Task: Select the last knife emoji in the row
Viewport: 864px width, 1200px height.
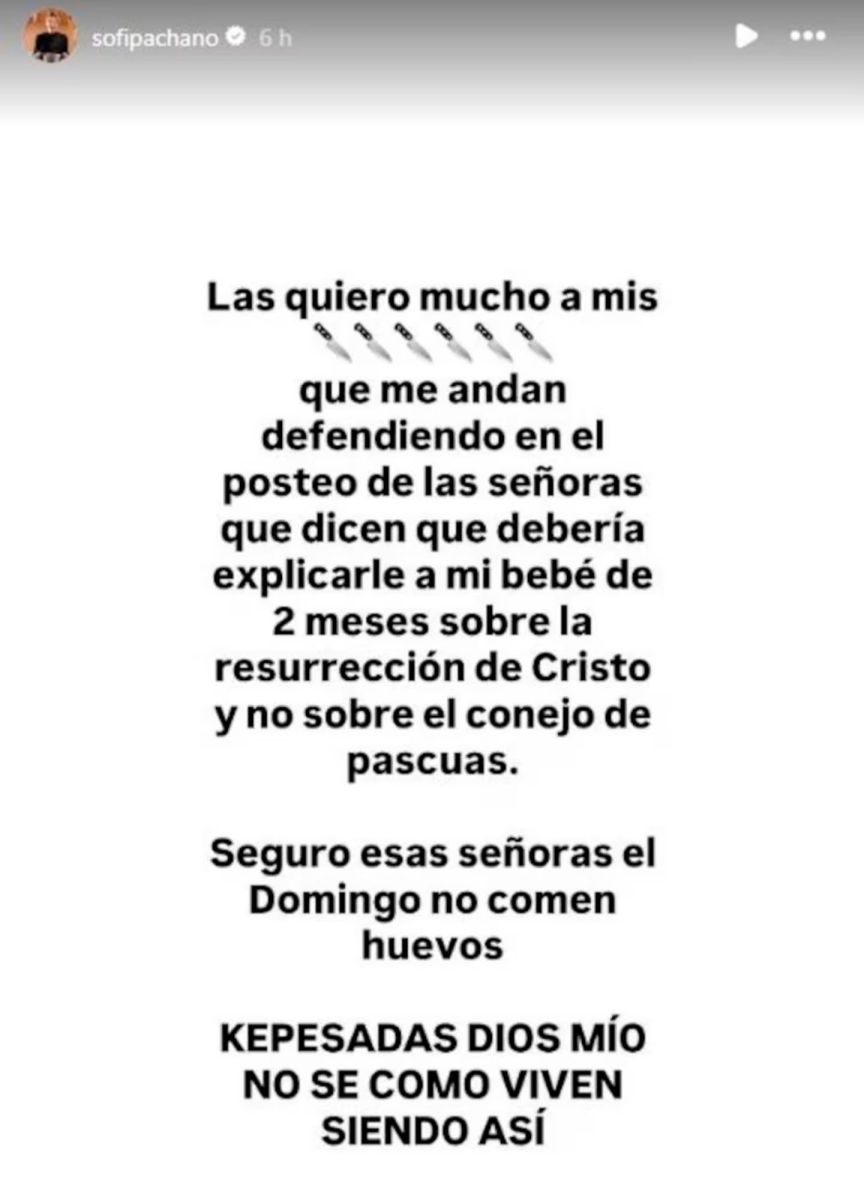Action: (533, 342)
